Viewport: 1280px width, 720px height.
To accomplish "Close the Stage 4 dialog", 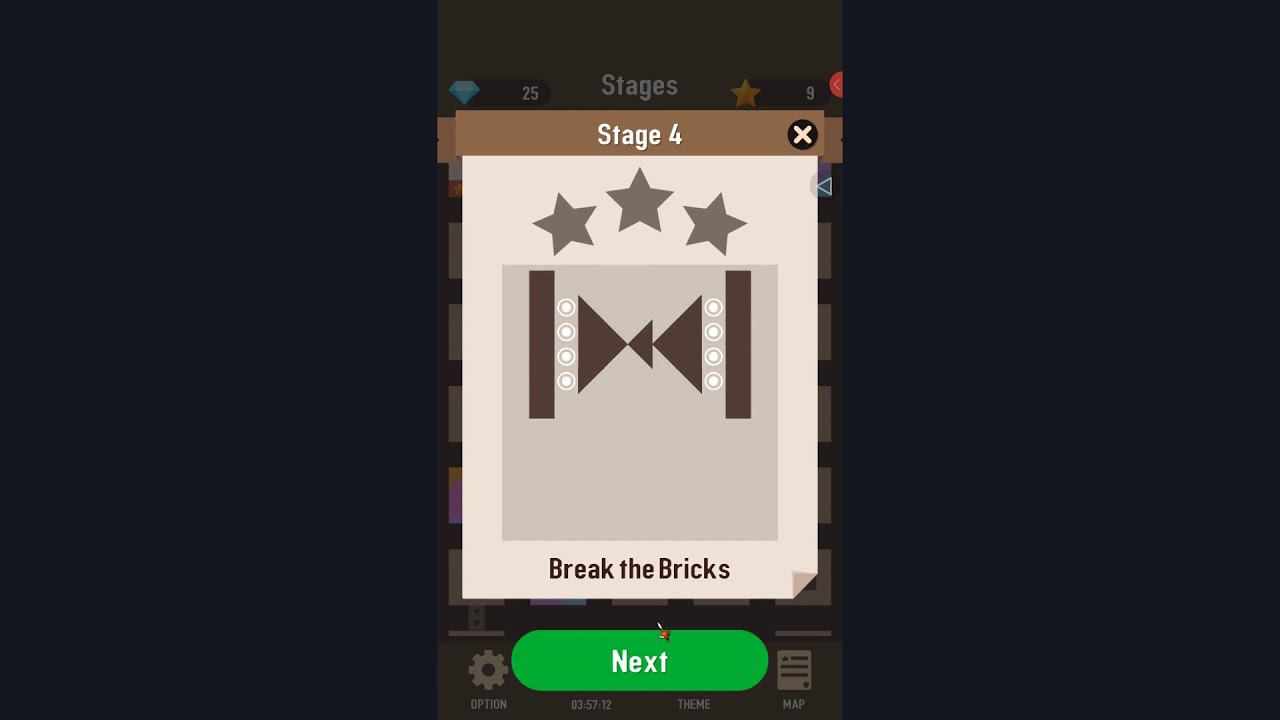I will (x=802, y=135).
